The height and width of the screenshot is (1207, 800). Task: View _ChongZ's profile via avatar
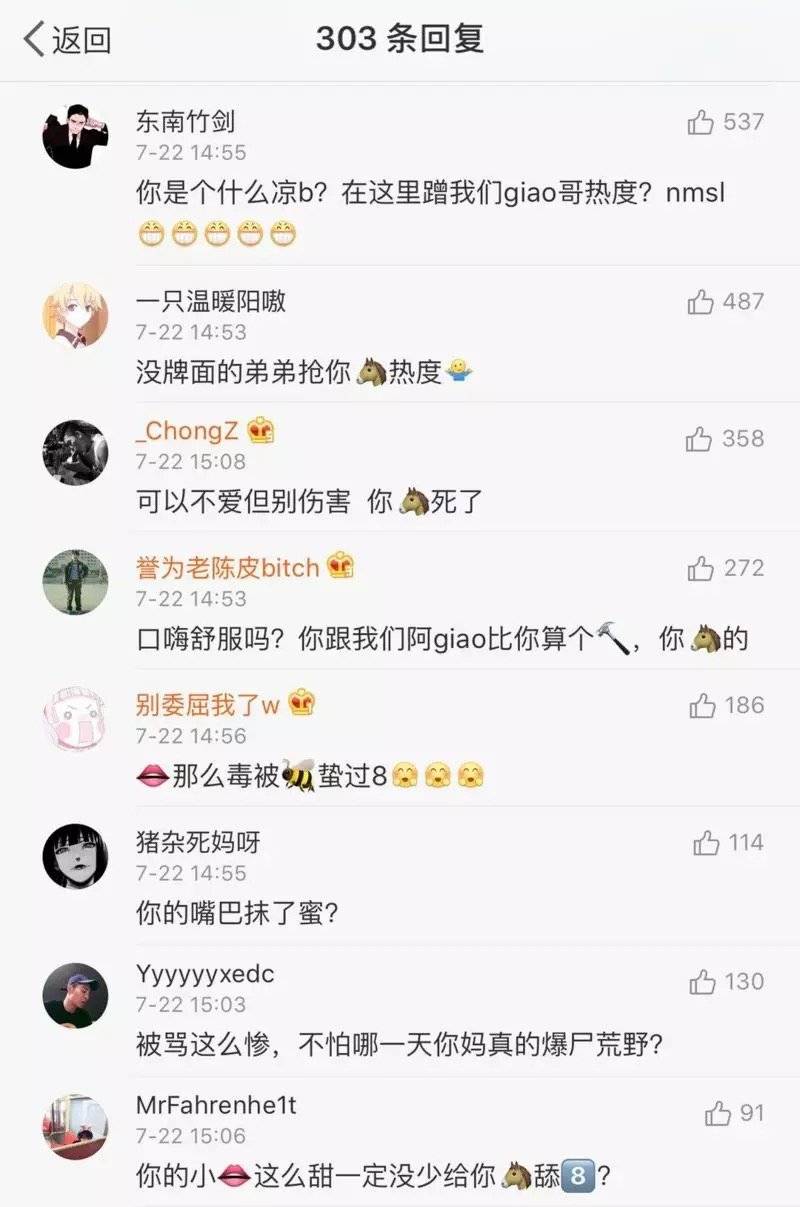[75, 452]
